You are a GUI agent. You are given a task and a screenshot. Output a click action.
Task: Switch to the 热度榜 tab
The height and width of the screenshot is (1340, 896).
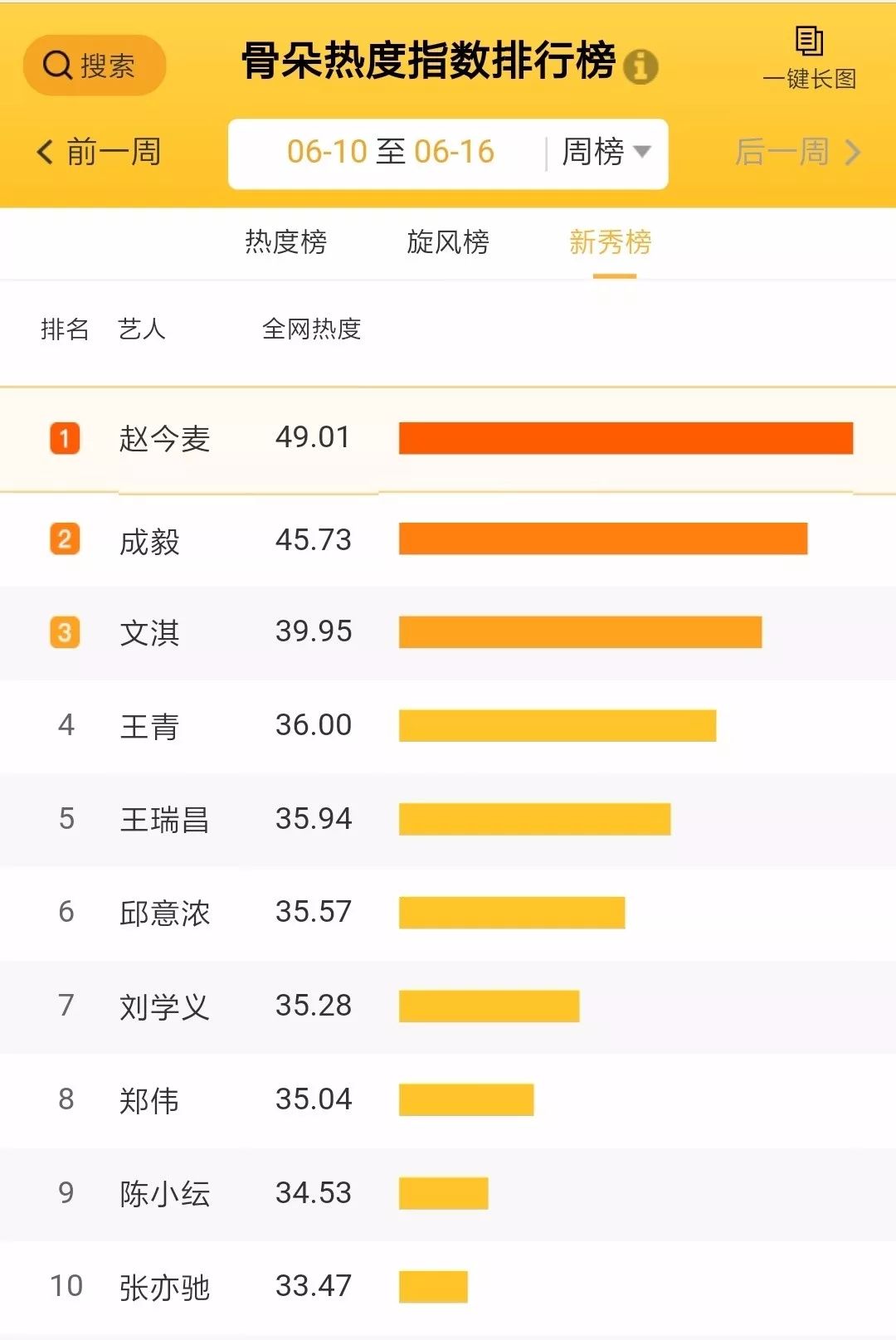pyautogui.click(x=285, y=241)
